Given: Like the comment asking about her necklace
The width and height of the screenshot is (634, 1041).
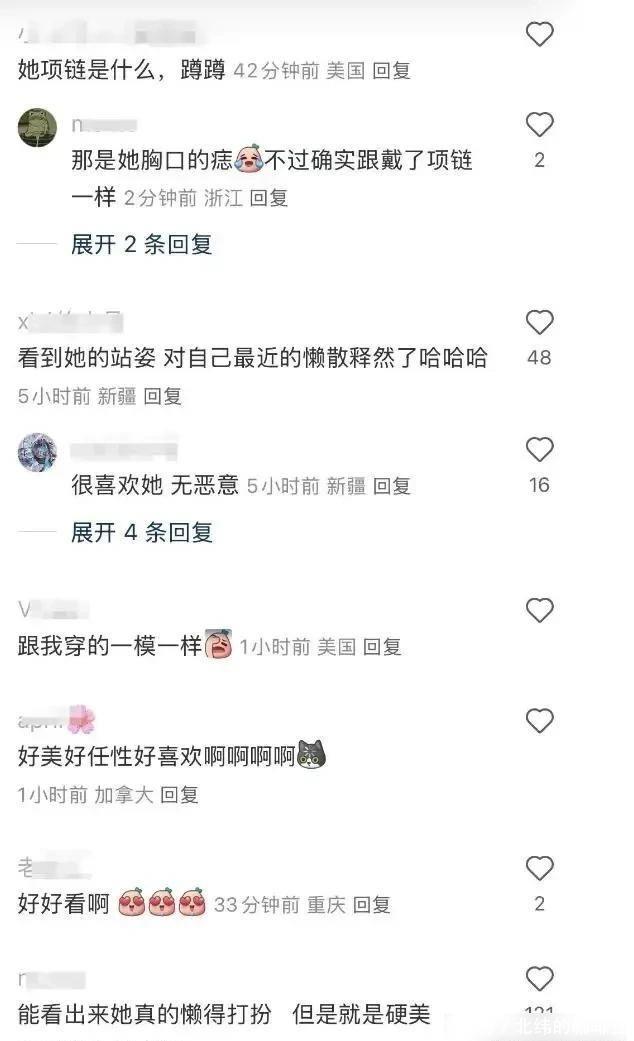Looking at the screenshot, I should (x=539, y=35).
